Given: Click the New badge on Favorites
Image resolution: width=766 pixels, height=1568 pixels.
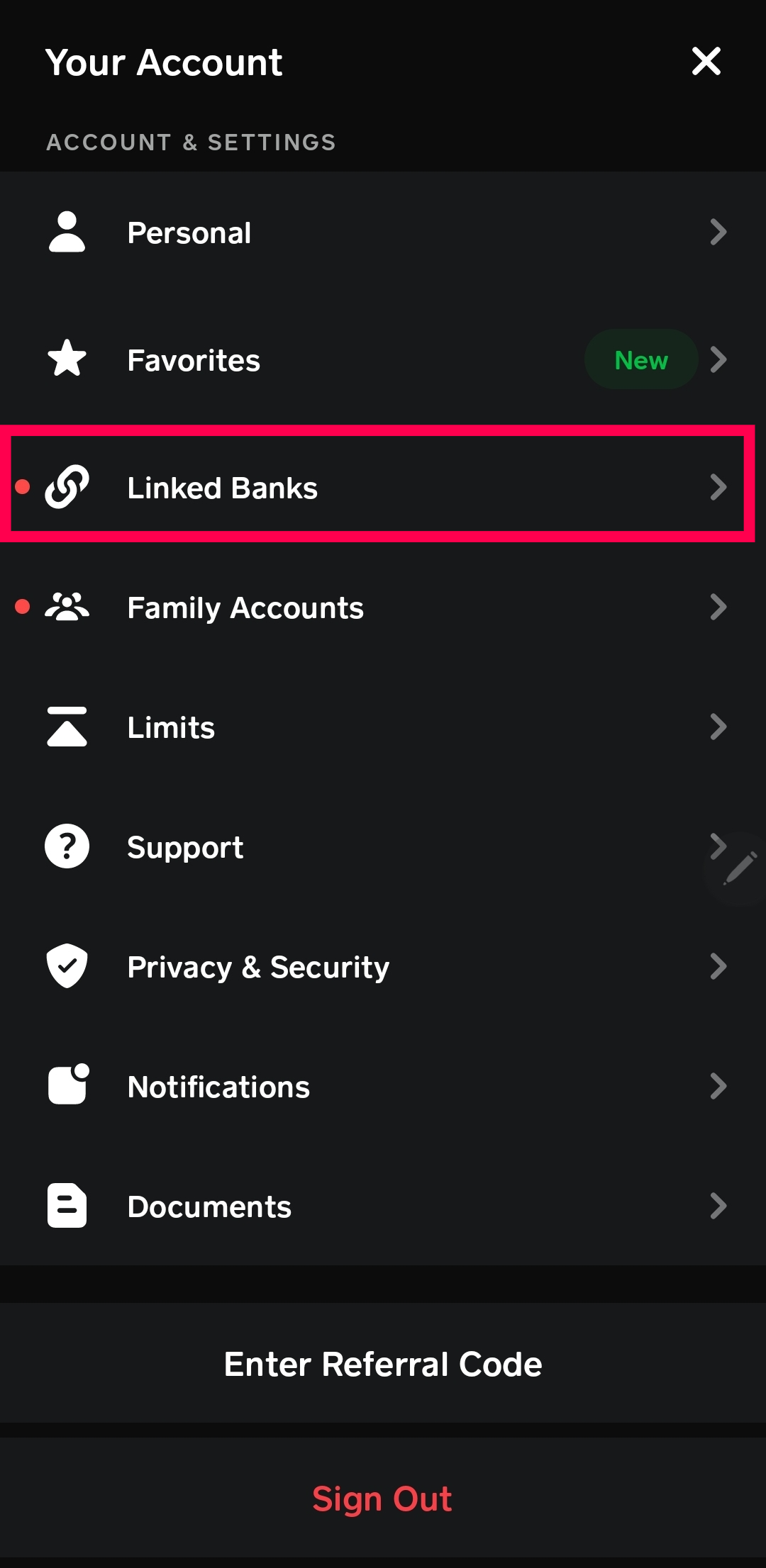Looking at the screenshot, I should tap(640, 359).
